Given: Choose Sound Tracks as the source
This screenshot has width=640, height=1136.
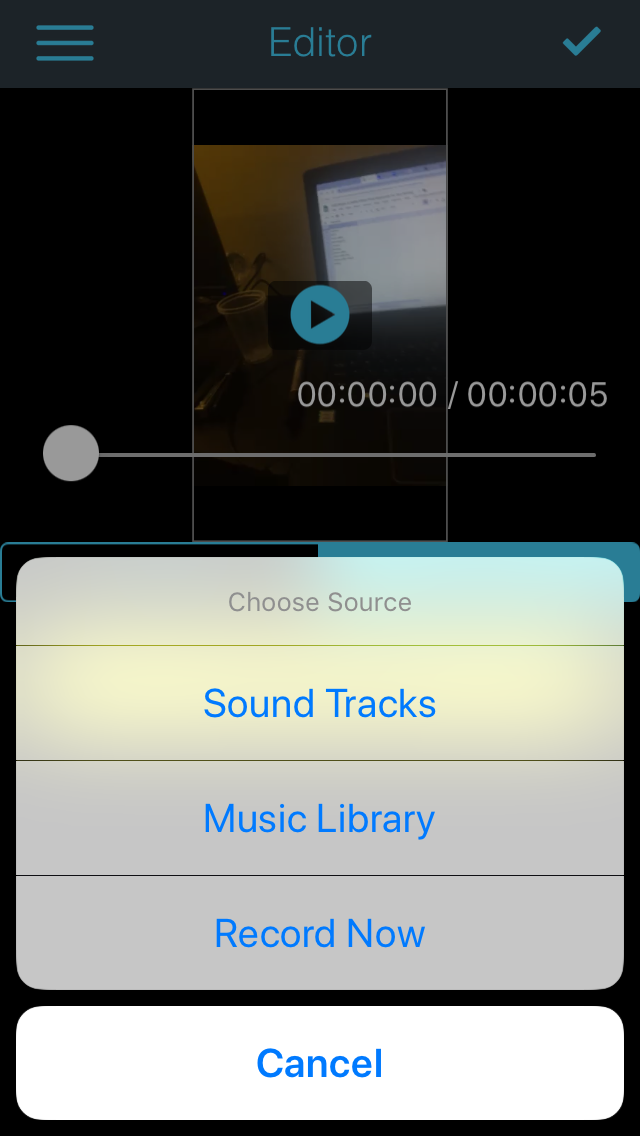Looking at the screenshot, I should click(x=320, y=703).
